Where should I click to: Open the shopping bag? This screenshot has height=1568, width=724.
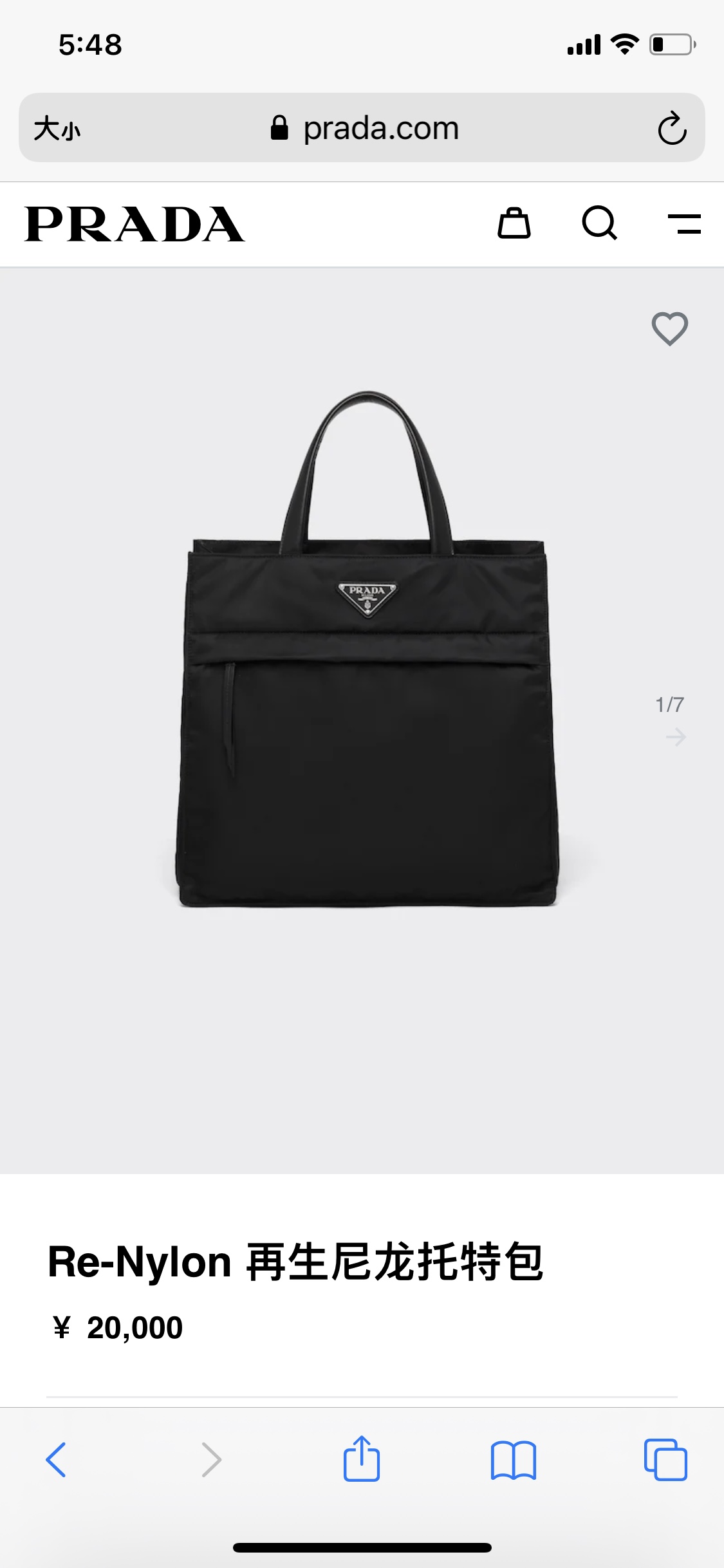click(514, 223)
